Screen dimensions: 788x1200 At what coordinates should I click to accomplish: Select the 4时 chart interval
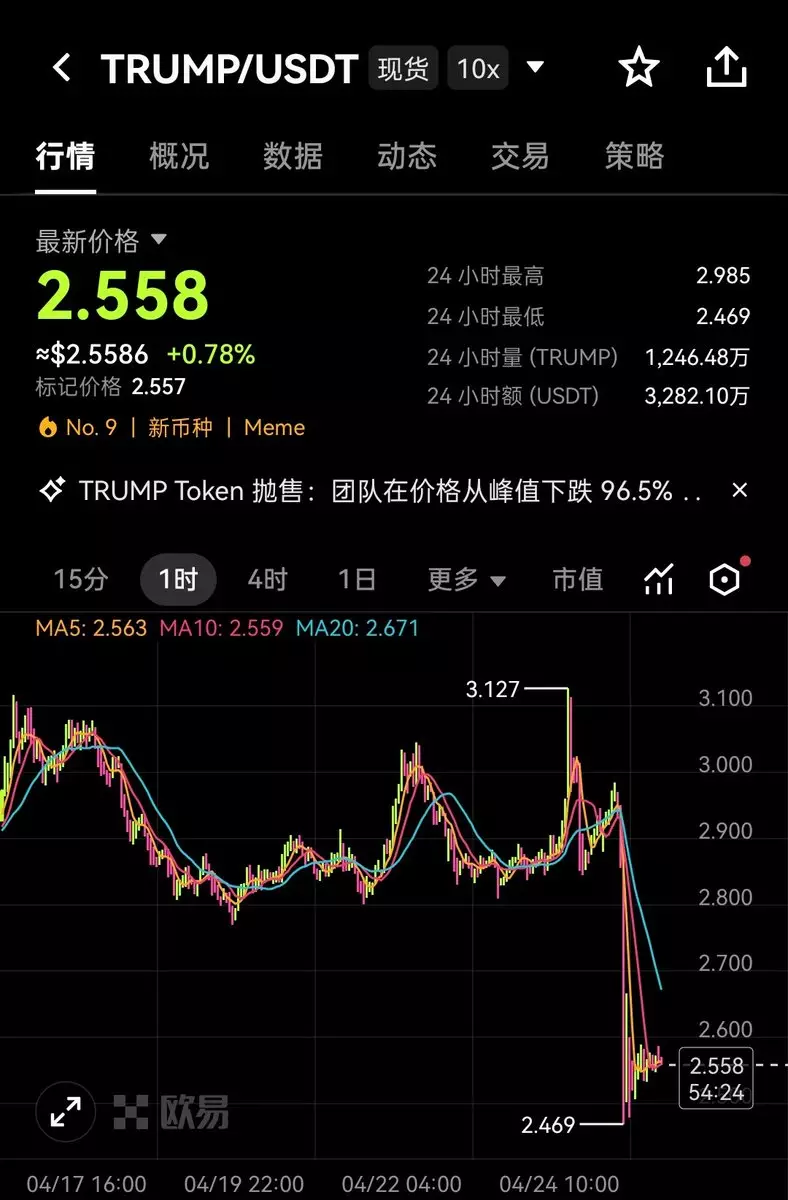267,579
